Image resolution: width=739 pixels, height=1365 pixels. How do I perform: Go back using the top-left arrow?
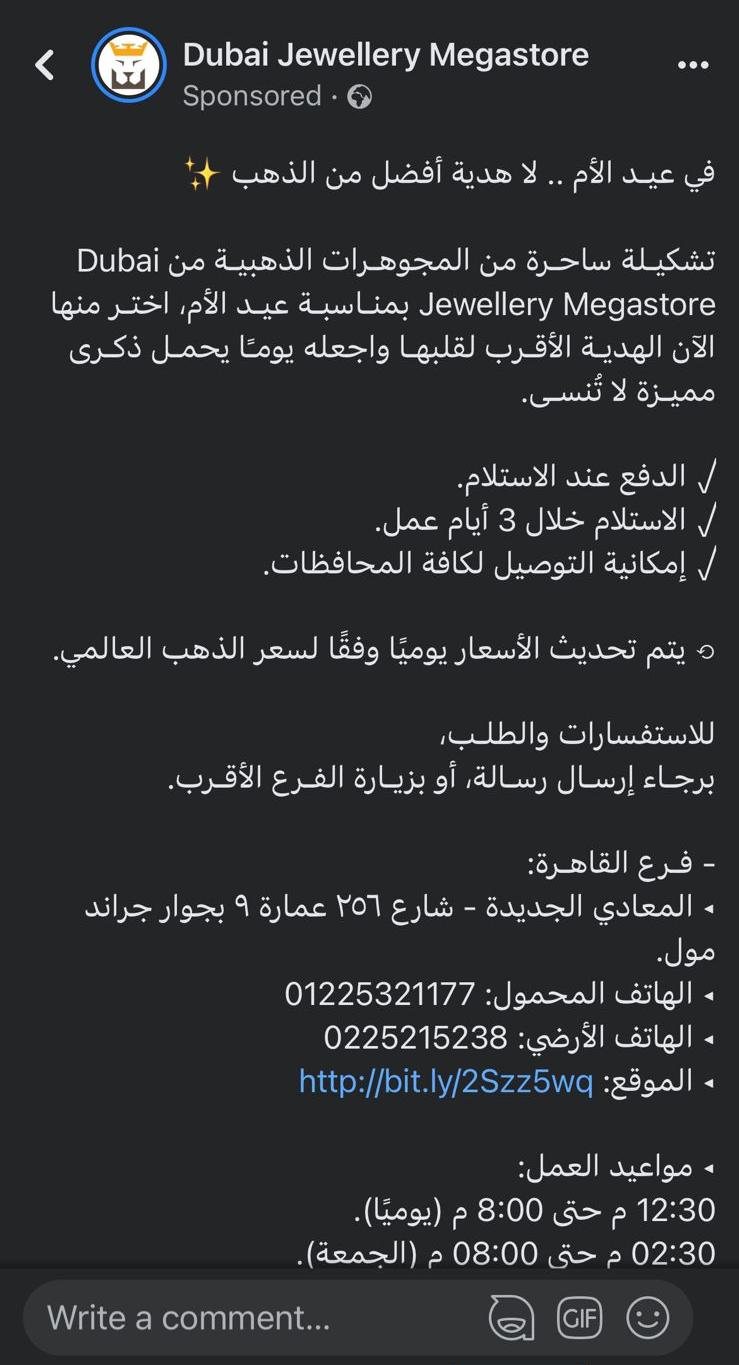coord(44,66)
